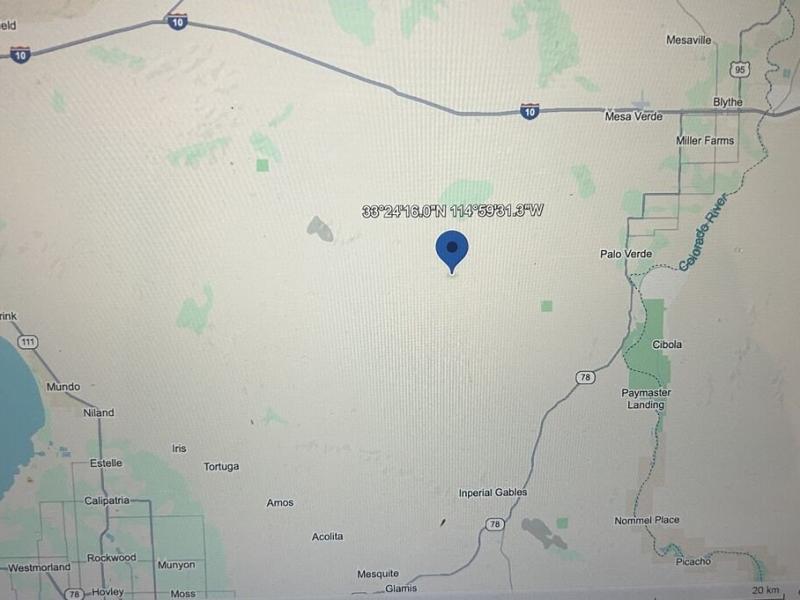Select the Blythe place label
This screenshot has width=800, height=600.
728,102
